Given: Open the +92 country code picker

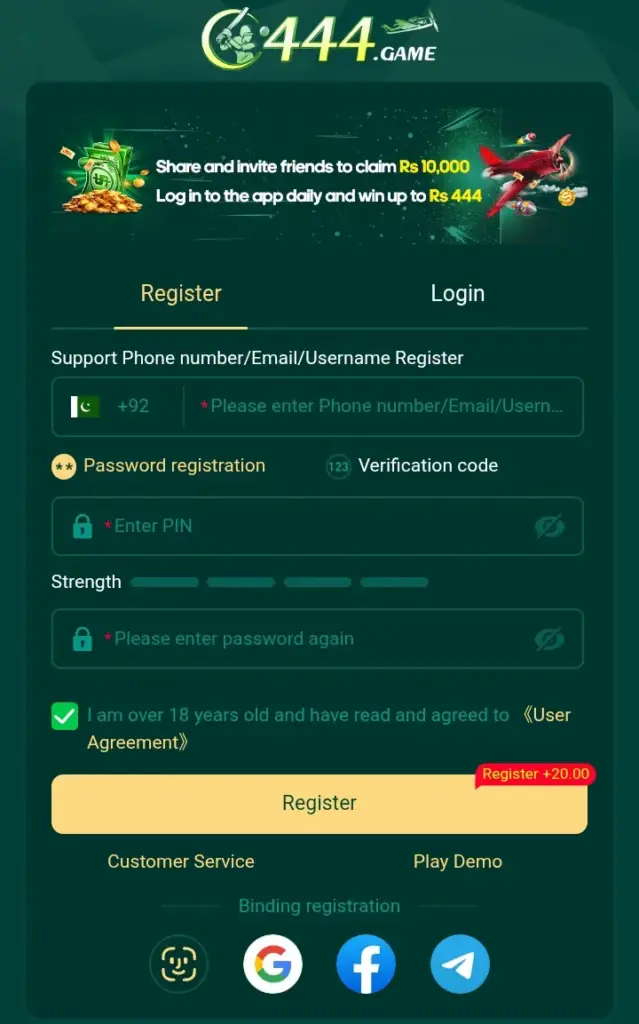Looking at the screenshot, I should [112, 406].
